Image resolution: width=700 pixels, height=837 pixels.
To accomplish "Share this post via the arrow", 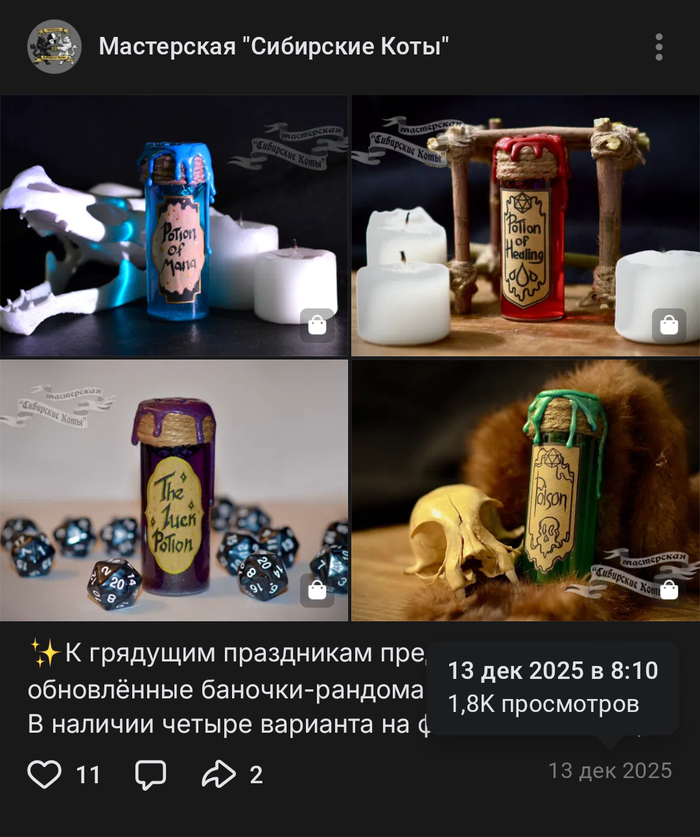I will (219, 773).
